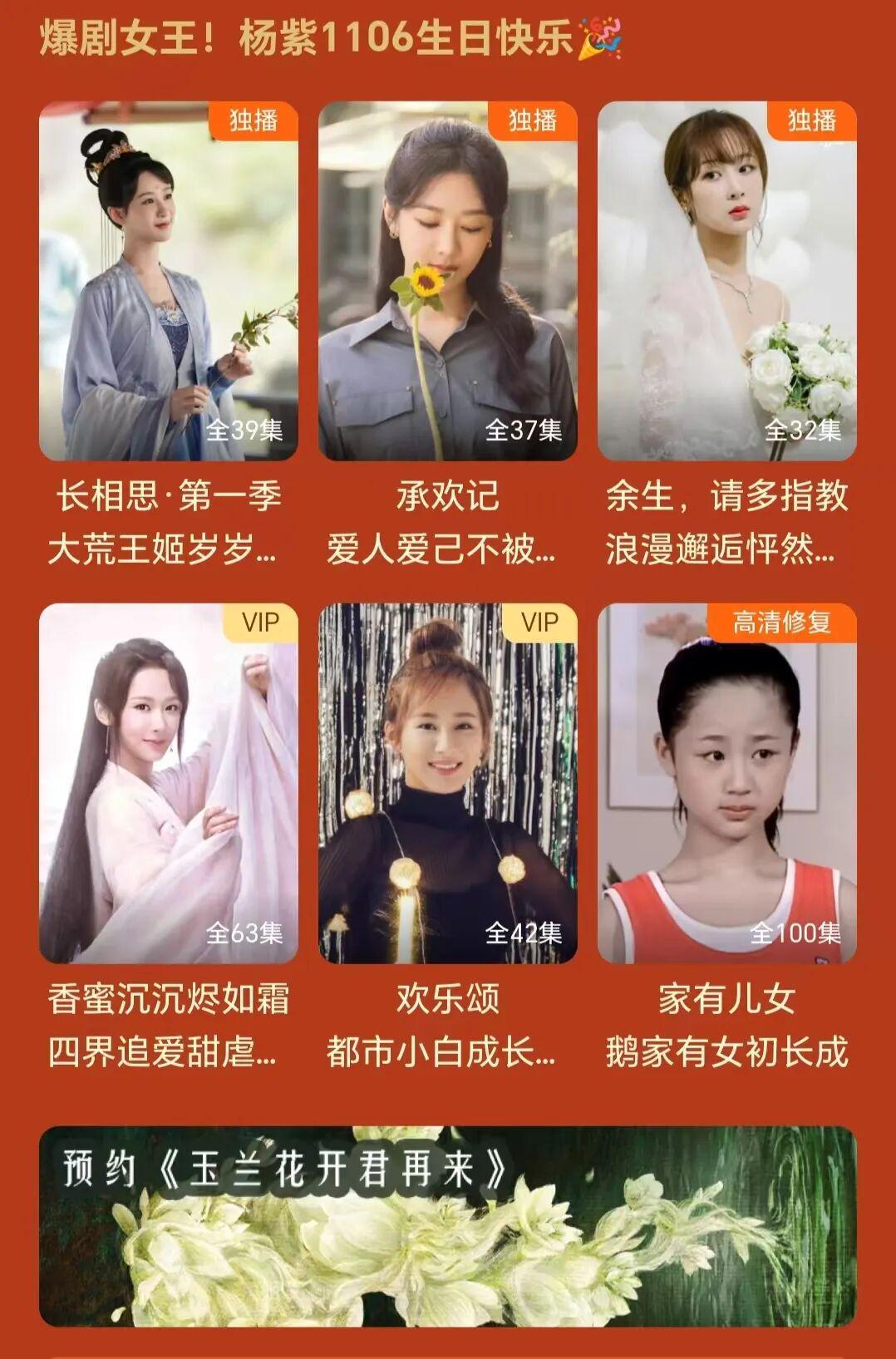Viewport: 896px width, 1359px height.
Task: Open 余生，请多指教 drama card
Action: tap(726, 281)
